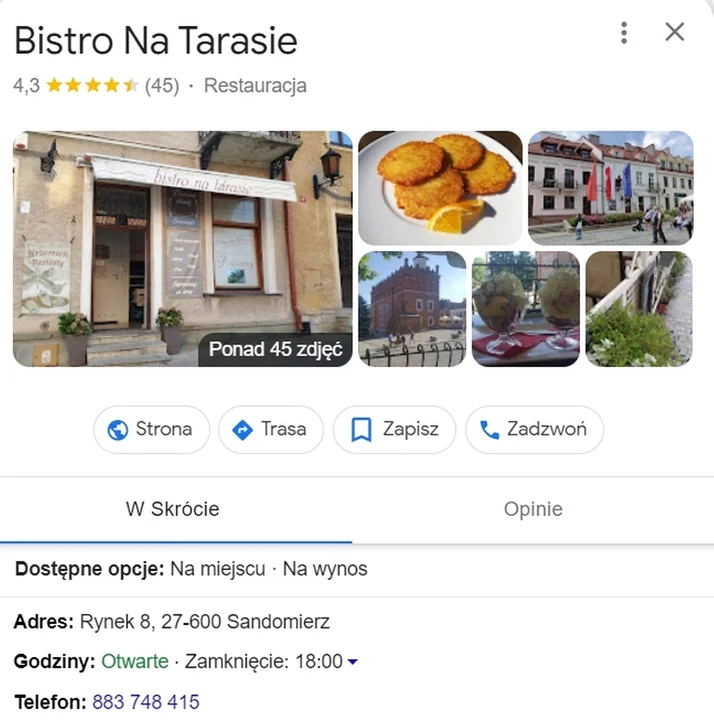Open the three-dot overflow menu
Screen dimensions: 714x720
[x=624, y=33]
